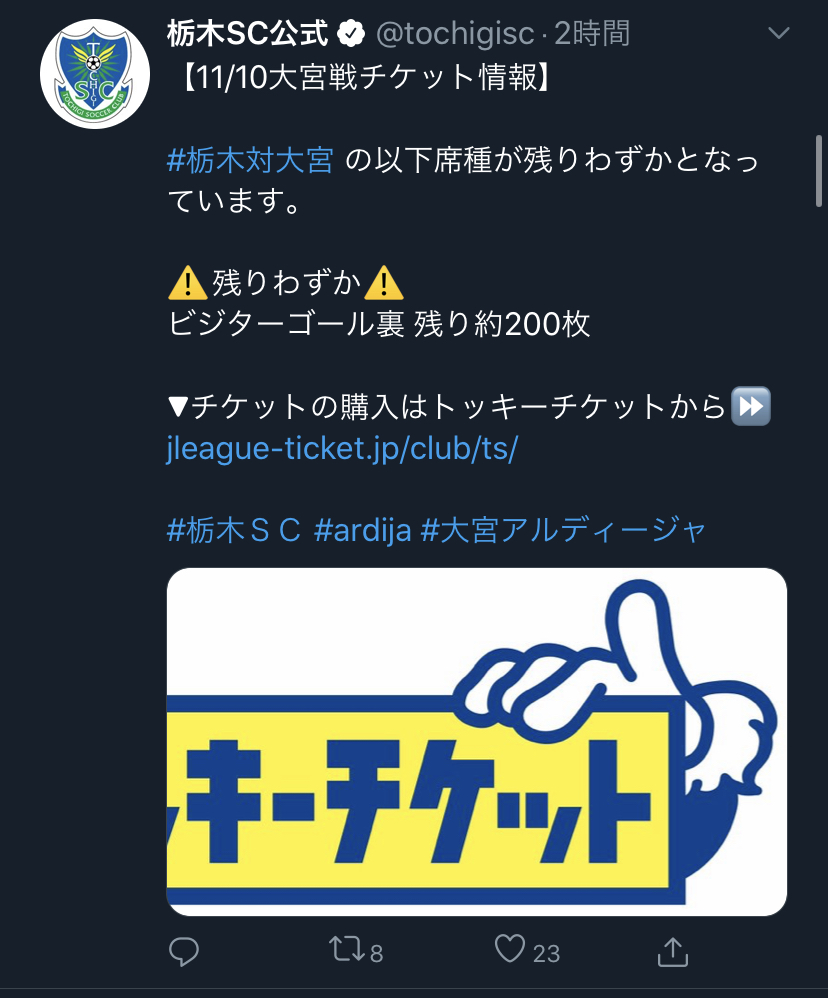
Task: Open hashtag #ardija
Action: 362,529
